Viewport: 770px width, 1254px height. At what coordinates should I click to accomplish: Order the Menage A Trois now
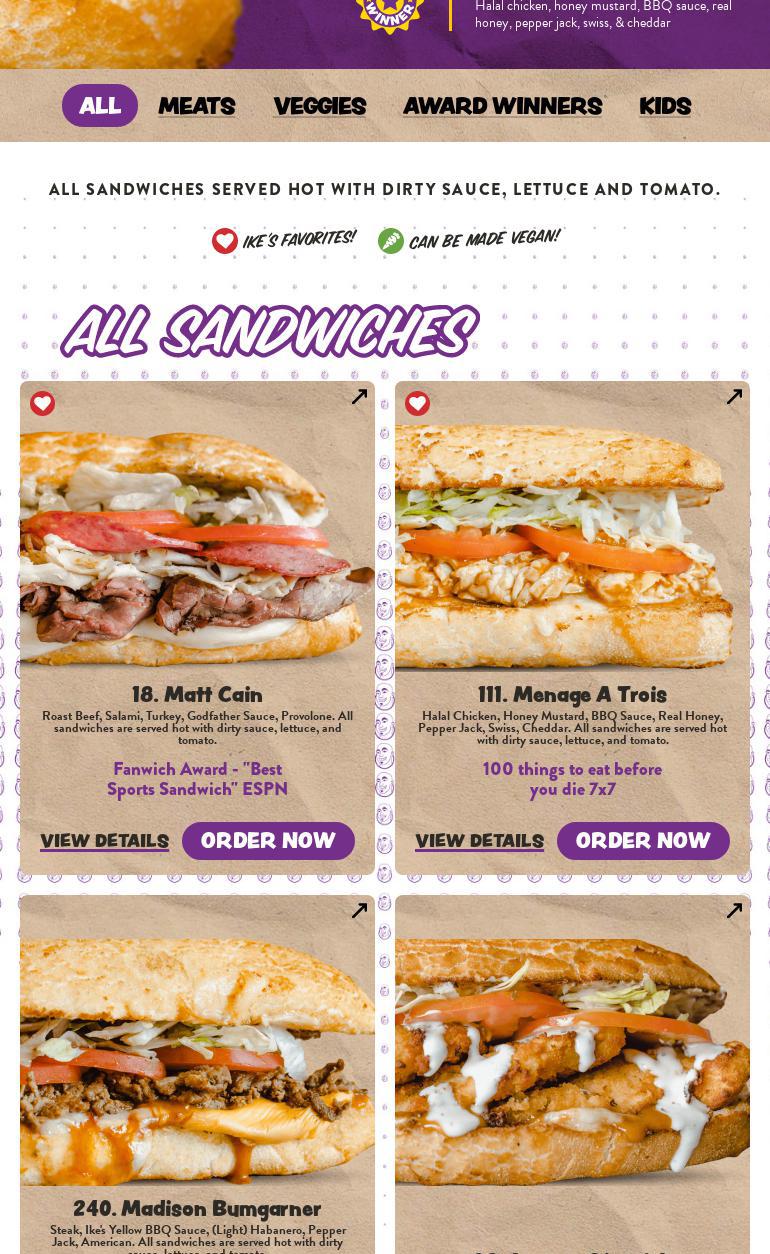click(643, 841)
